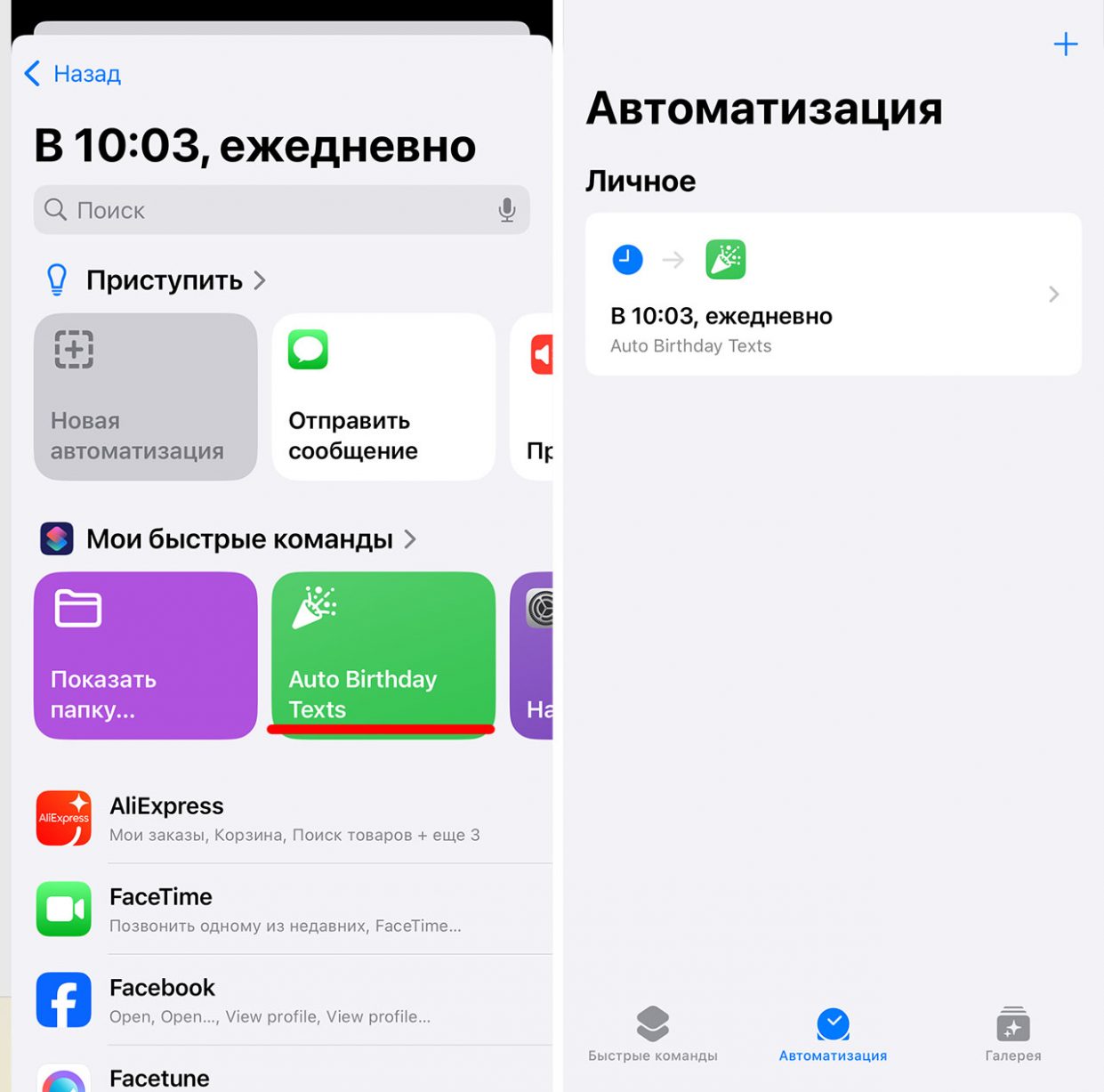Switch to Галерея tab
The image size is (1104, 1092).
tap(1012, 1034)
